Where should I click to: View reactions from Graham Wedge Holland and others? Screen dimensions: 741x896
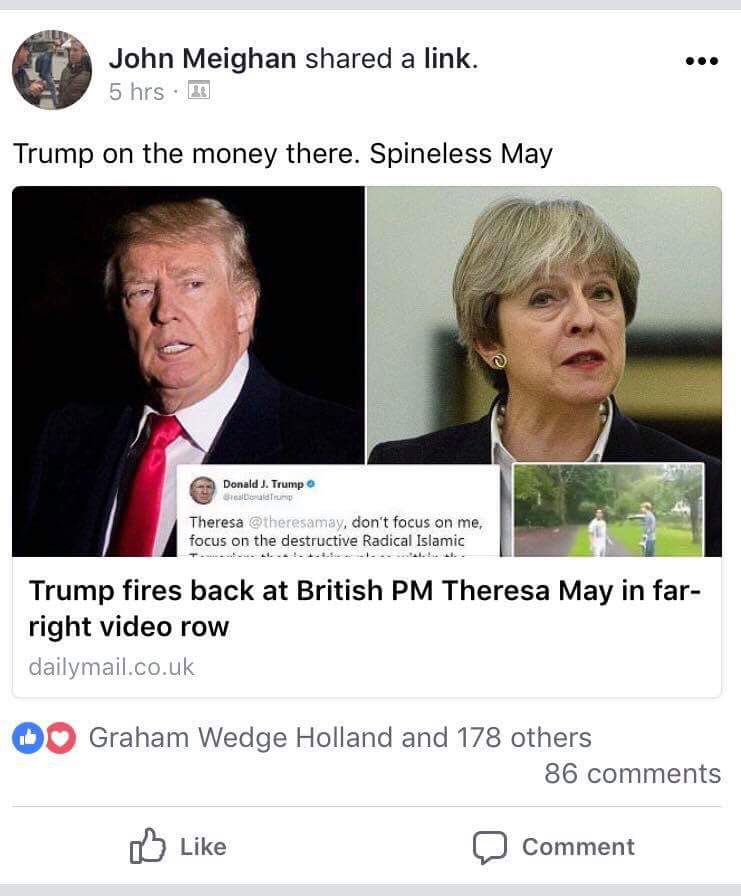click(x=340, y=738)
